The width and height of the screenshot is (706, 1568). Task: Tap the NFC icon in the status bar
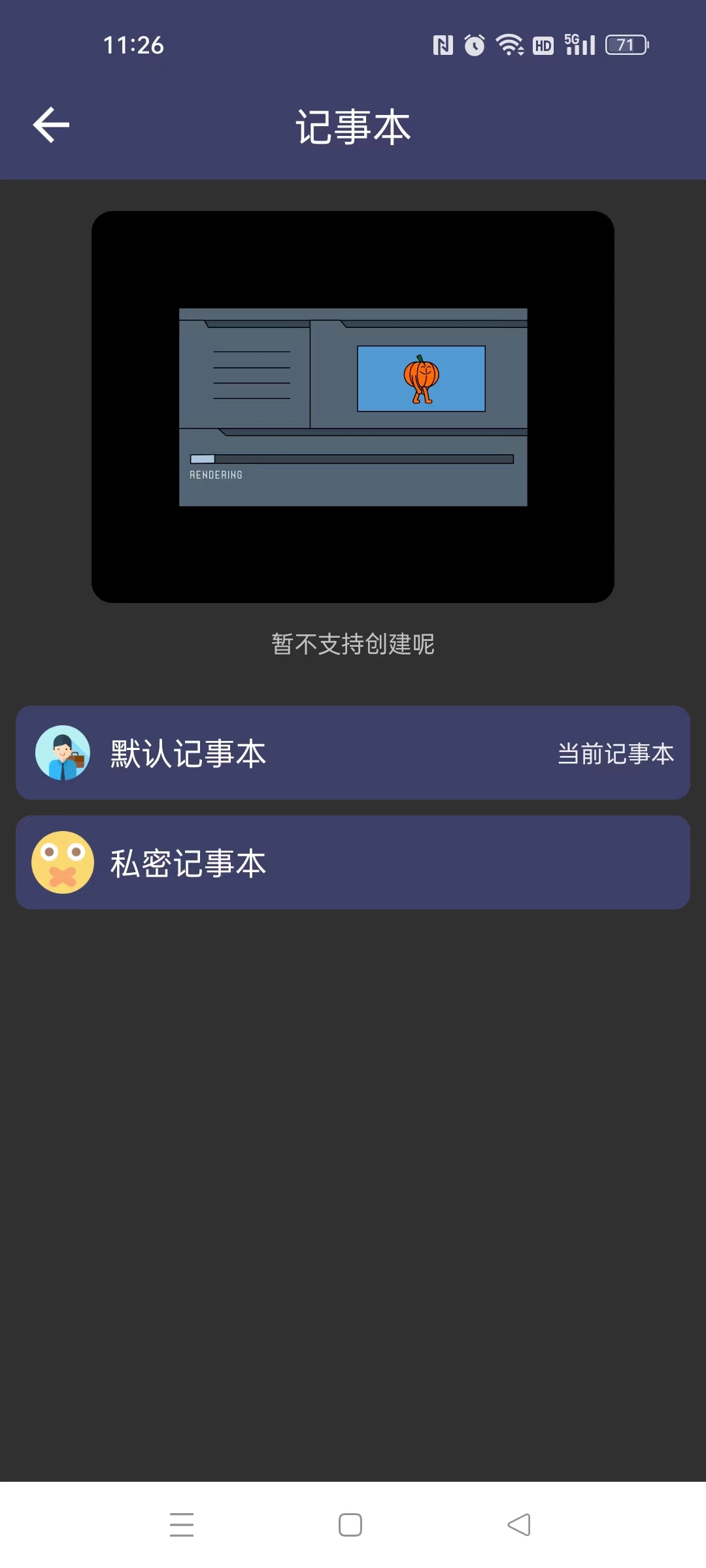(x=442, y=44)
